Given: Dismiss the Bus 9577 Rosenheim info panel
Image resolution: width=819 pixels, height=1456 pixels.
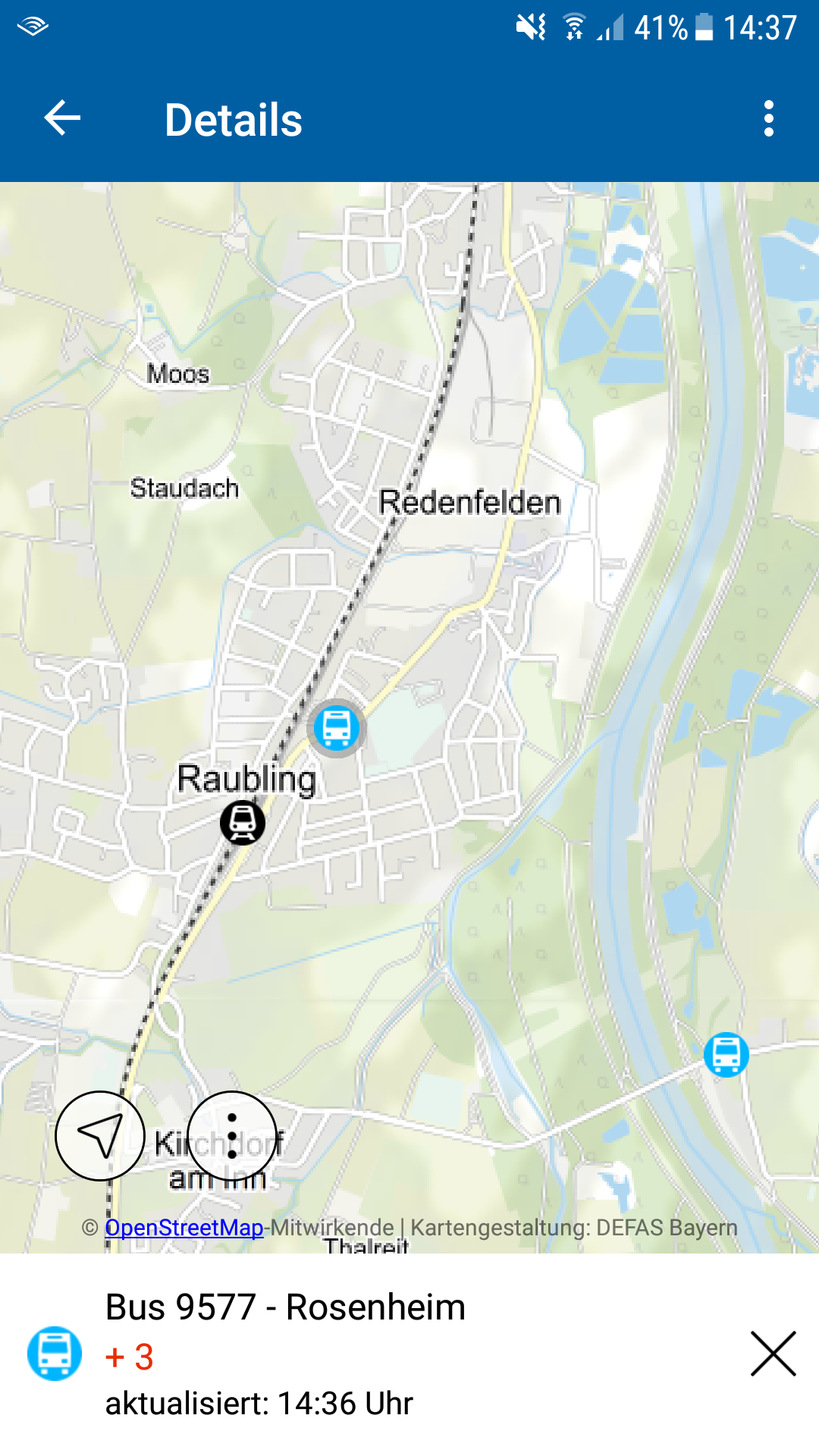Looking at the screenshot, I should tap(773, 1354).
